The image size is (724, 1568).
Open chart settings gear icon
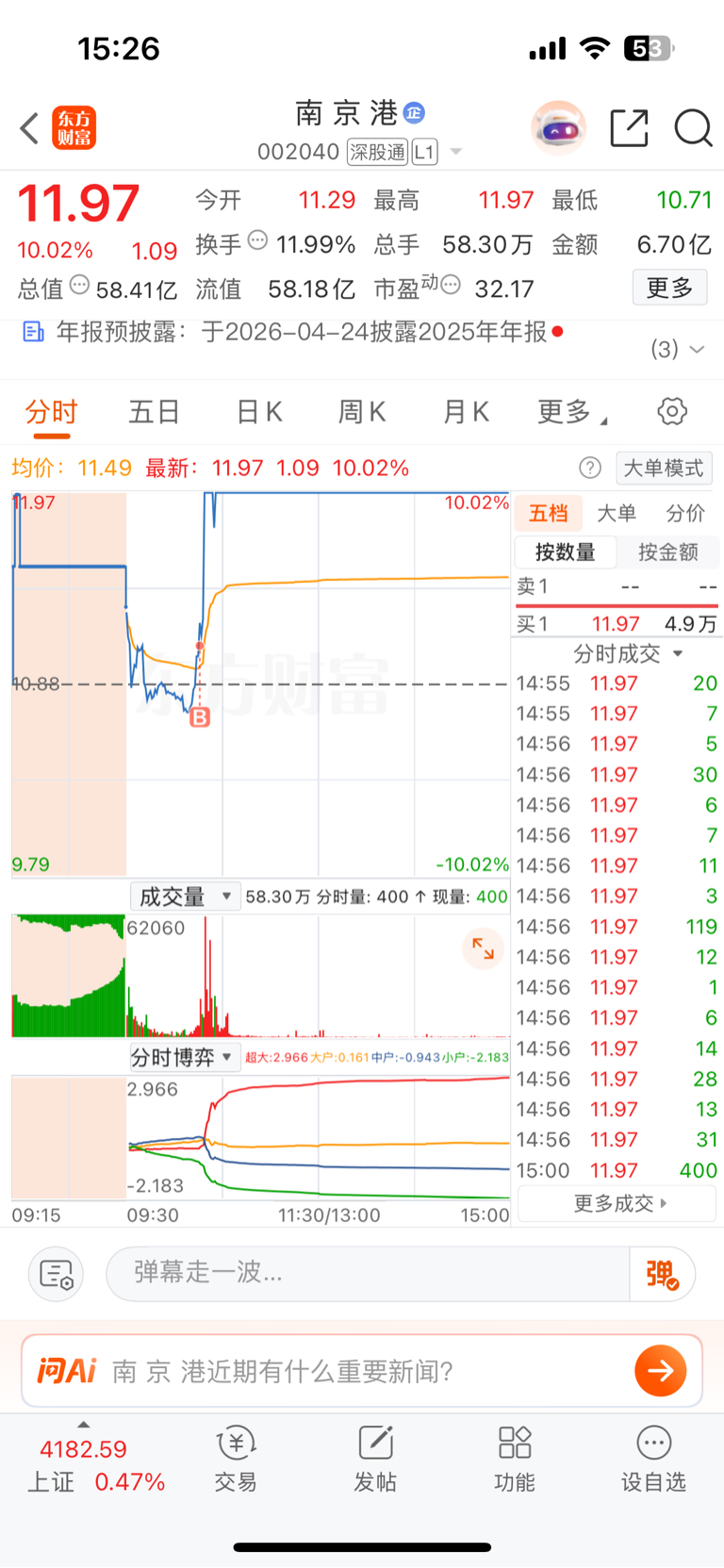672,412
